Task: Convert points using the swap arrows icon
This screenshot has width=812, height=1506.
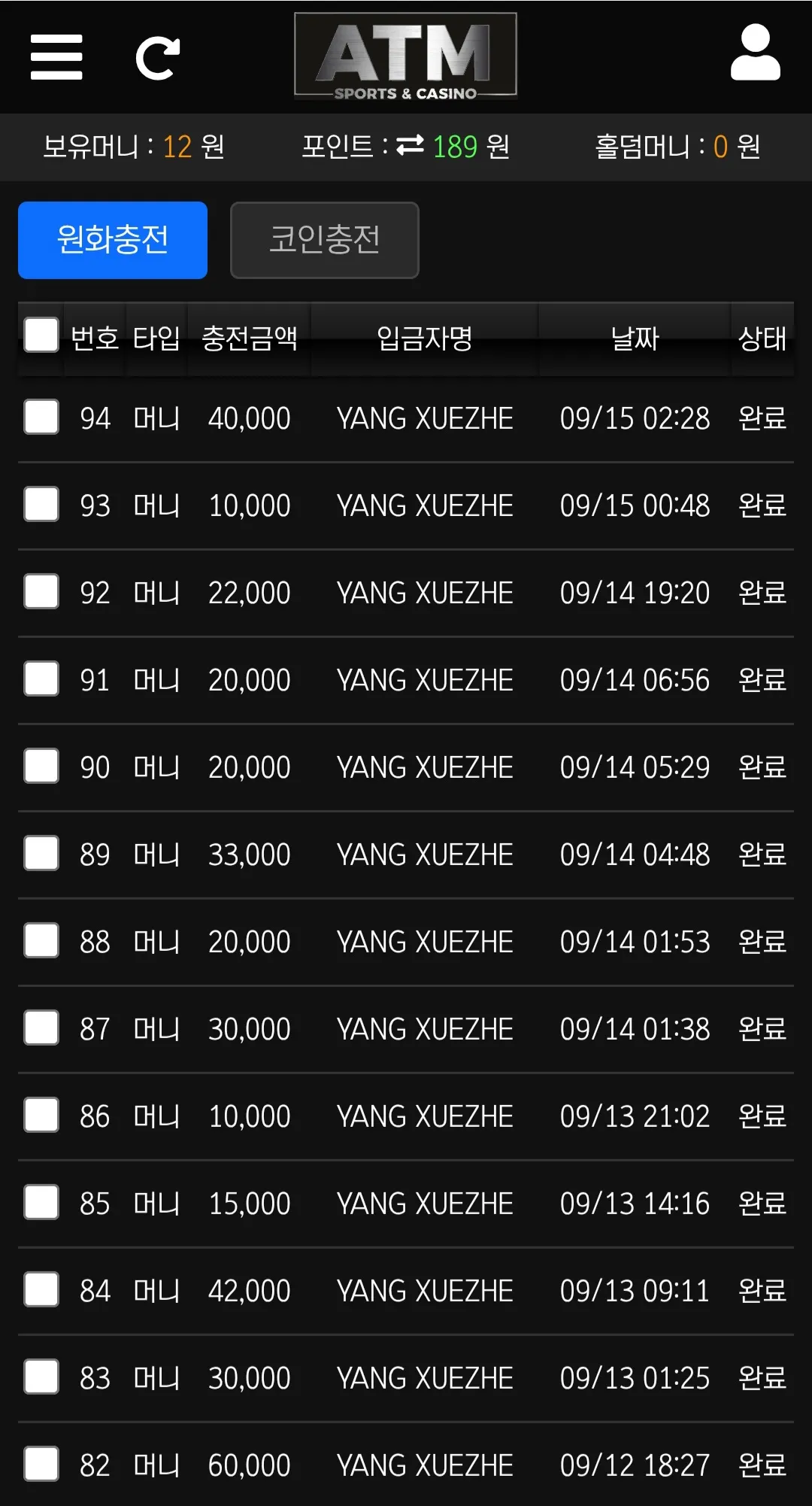Action: click(410, 145)
